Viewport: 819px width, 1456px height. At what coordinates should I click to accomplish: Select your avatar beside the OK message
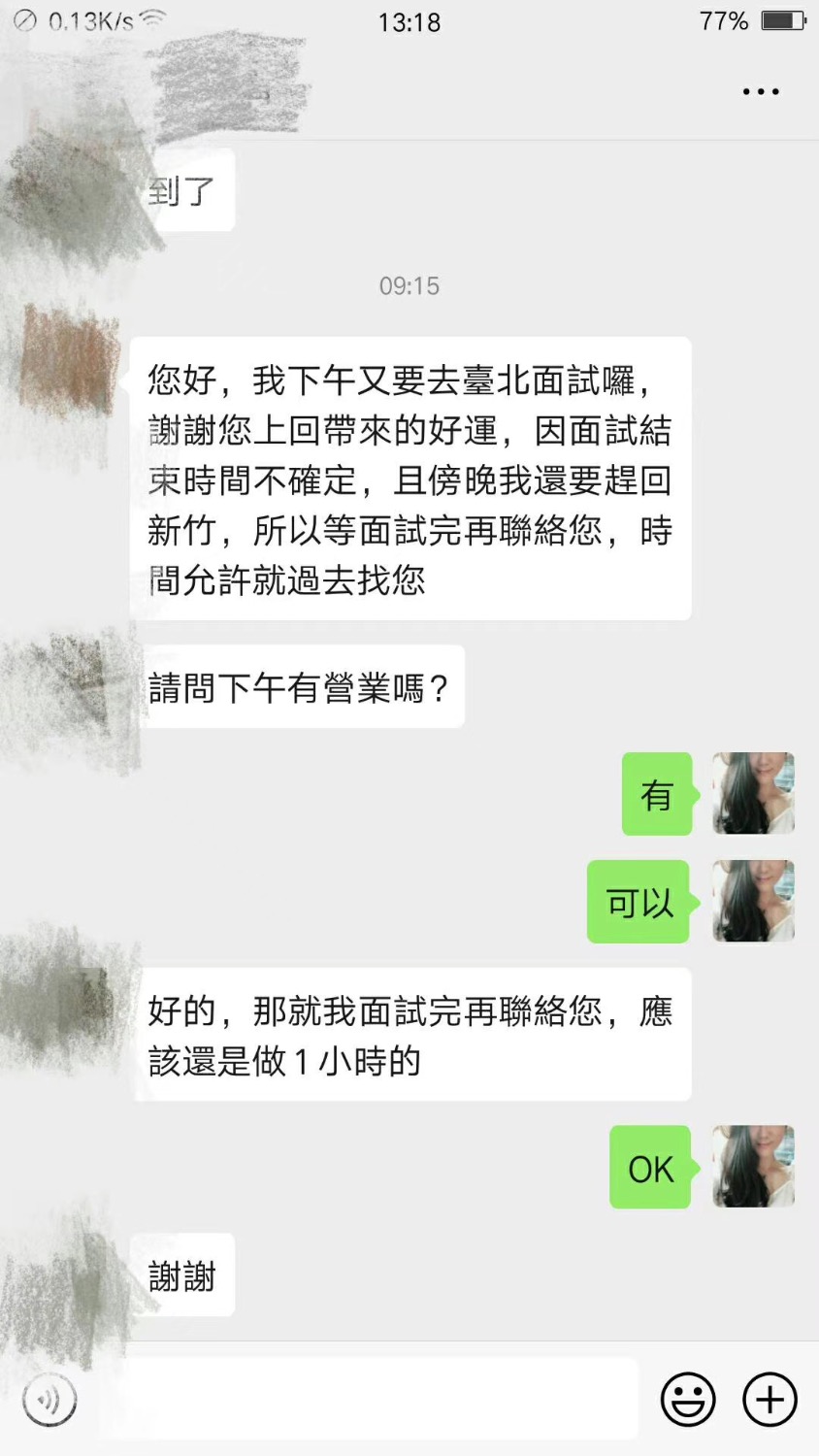tap(753, 1167)
